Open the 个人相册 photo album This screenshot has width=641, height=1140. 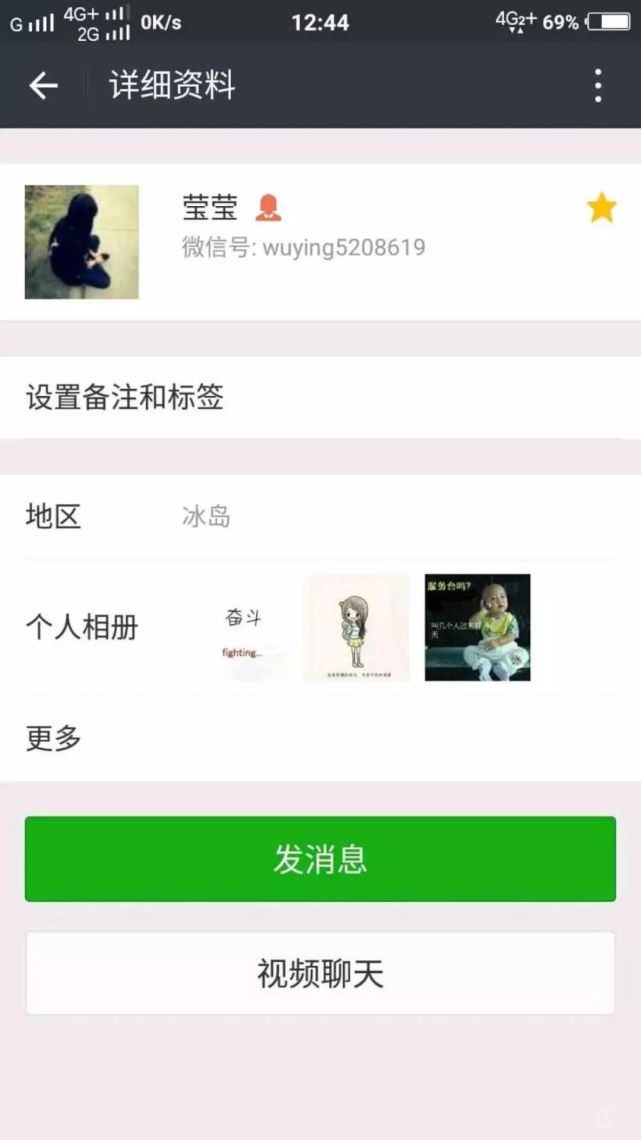[x=320, y=628]
